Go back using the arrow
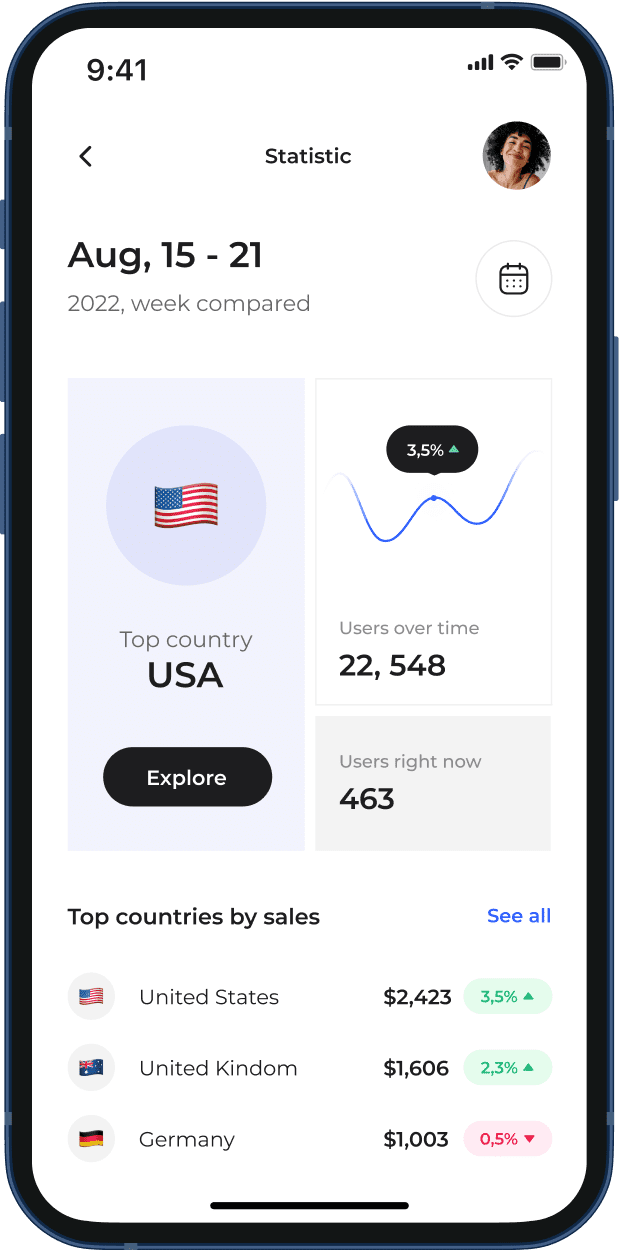The width and height of the screenshot is (619, 1250). pos(86,156)
